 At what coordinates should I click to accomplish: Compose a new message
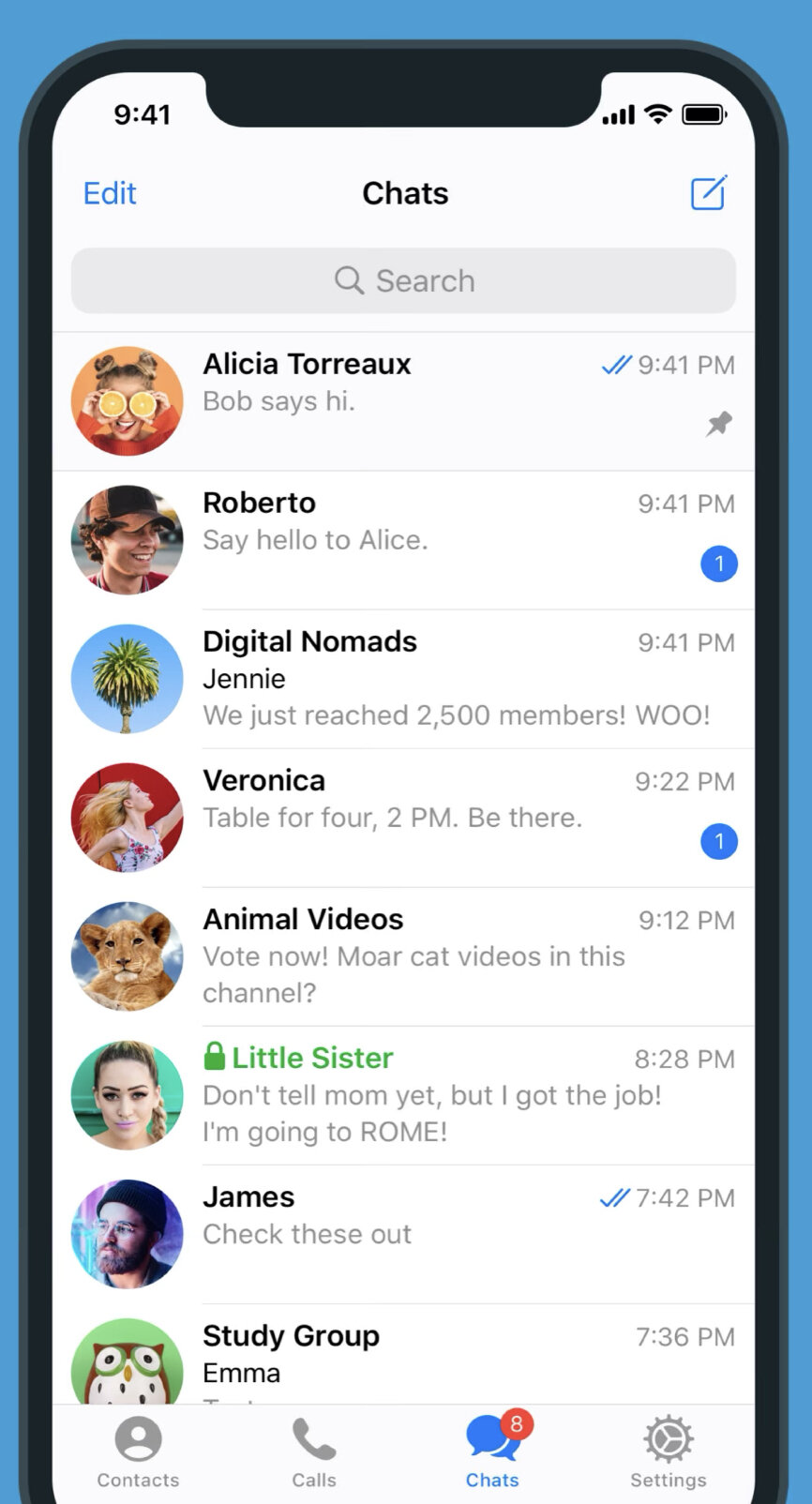pyautogui.click(x=708, y=193)
